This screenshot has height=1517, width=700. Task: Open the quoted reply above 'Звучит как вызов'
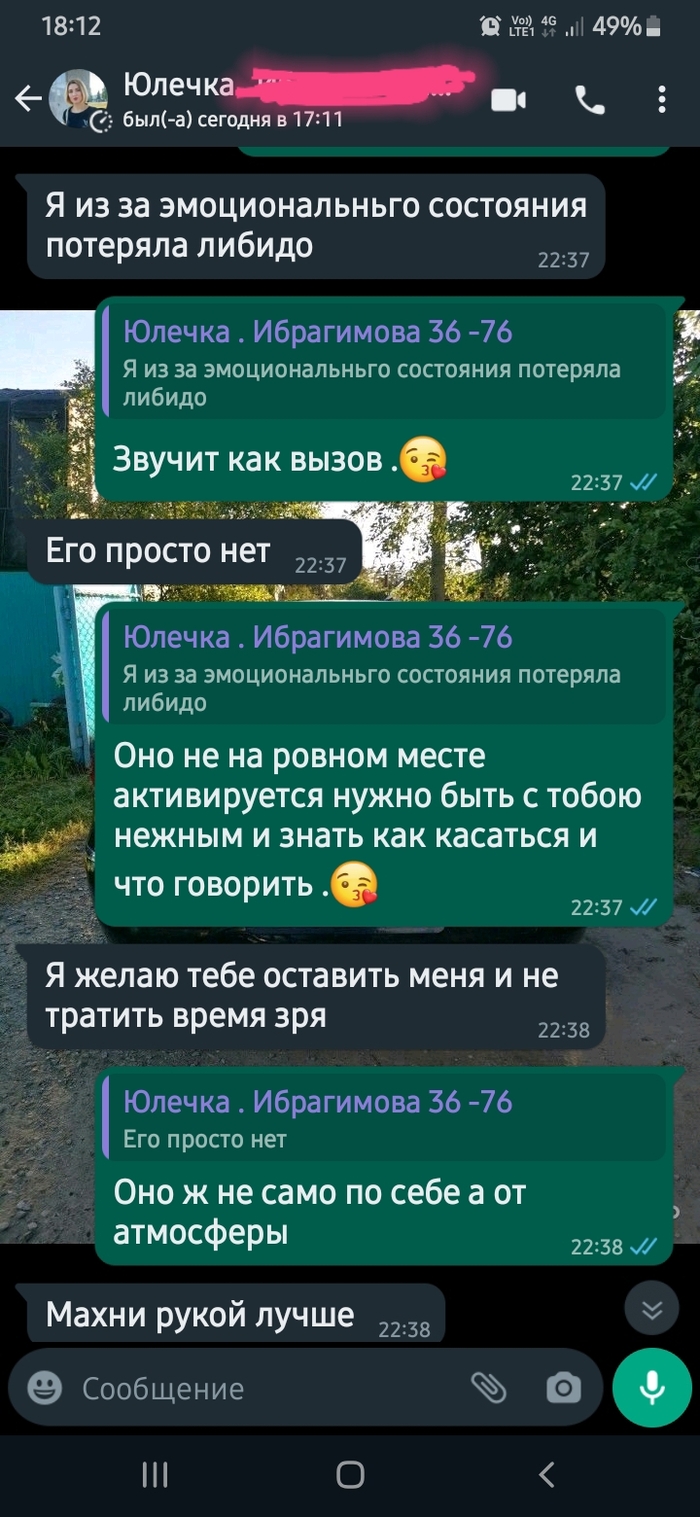coord(385,363)
